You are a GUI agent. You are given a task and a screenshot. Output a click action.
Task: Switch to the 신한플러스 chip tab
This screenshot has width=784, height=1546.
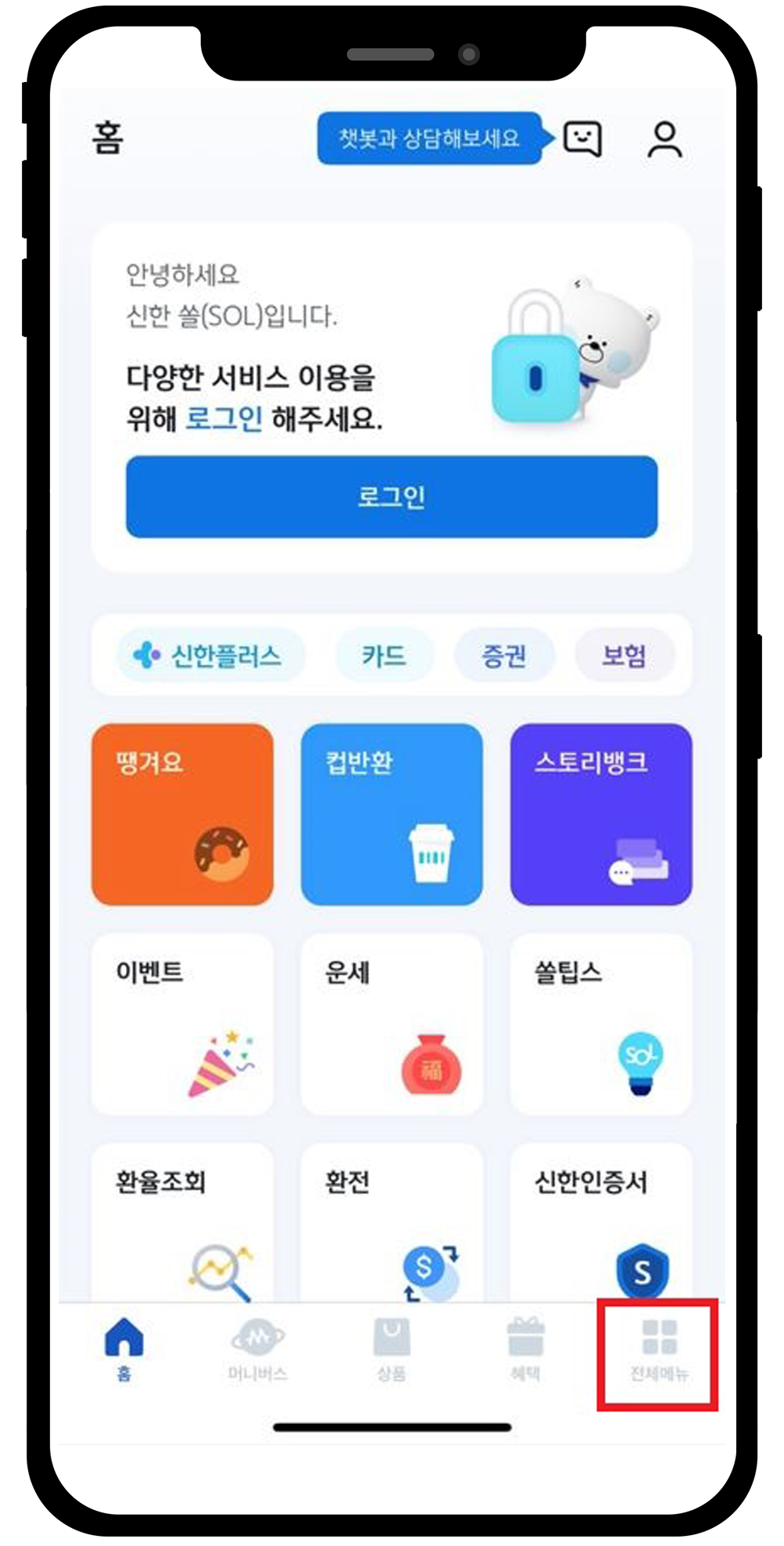209,656
